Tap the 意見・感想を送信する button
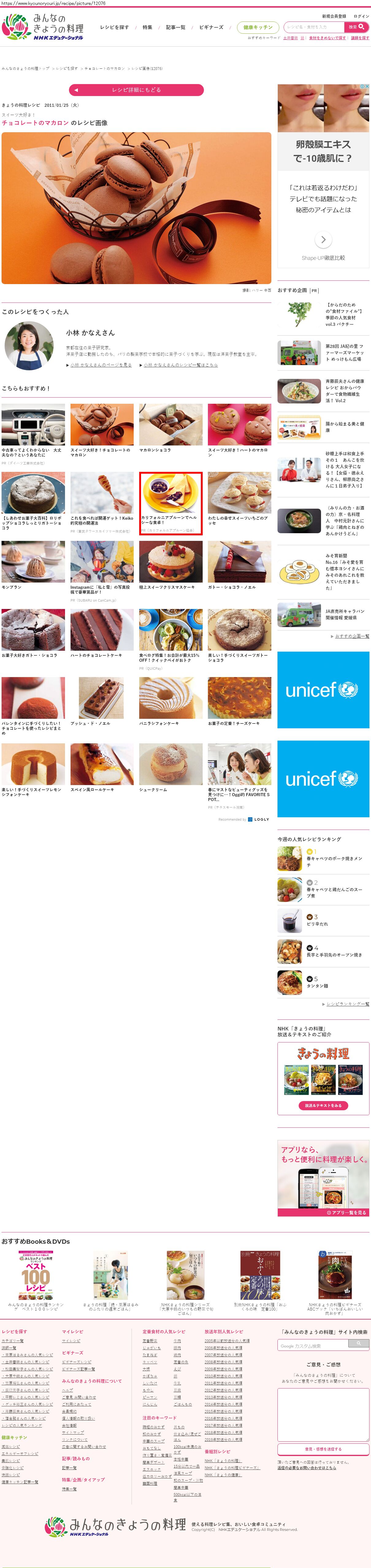371x1568 pixels. pos(323,1449)
